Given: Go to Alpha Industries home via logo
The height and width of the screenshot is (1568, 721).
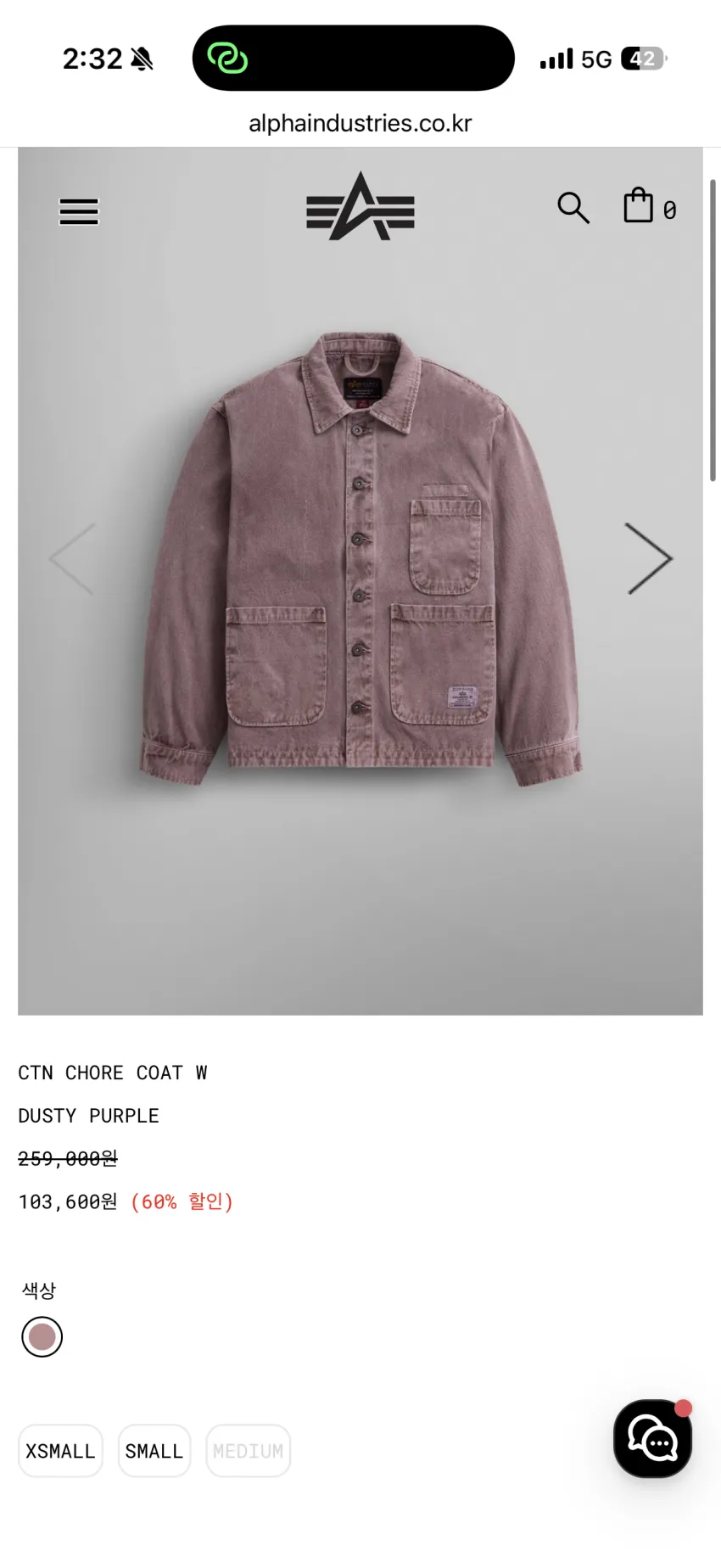Looking at the screenshot, I should (360, 206).
